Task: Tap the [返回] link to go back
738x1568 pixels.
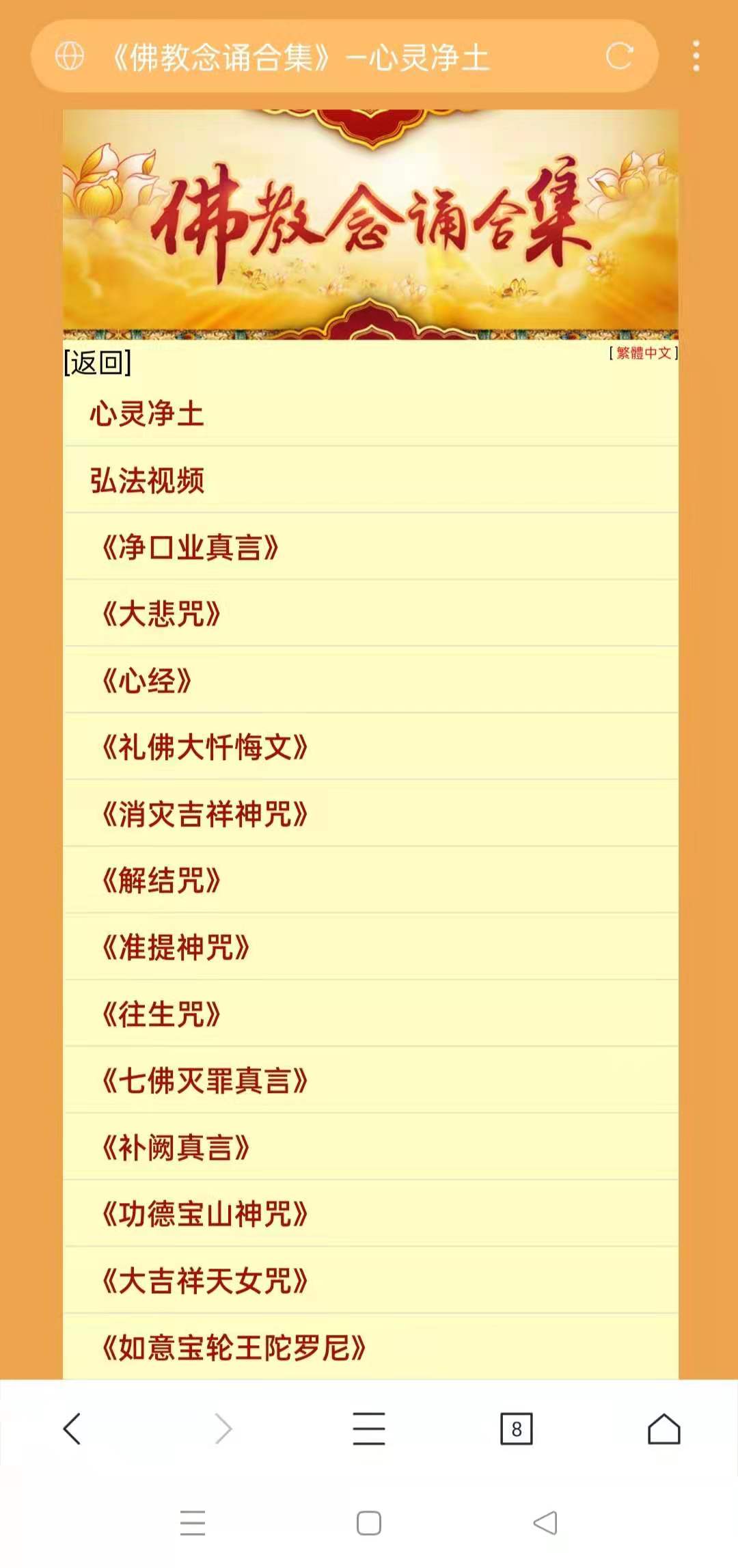Action: tap(98, 362)
